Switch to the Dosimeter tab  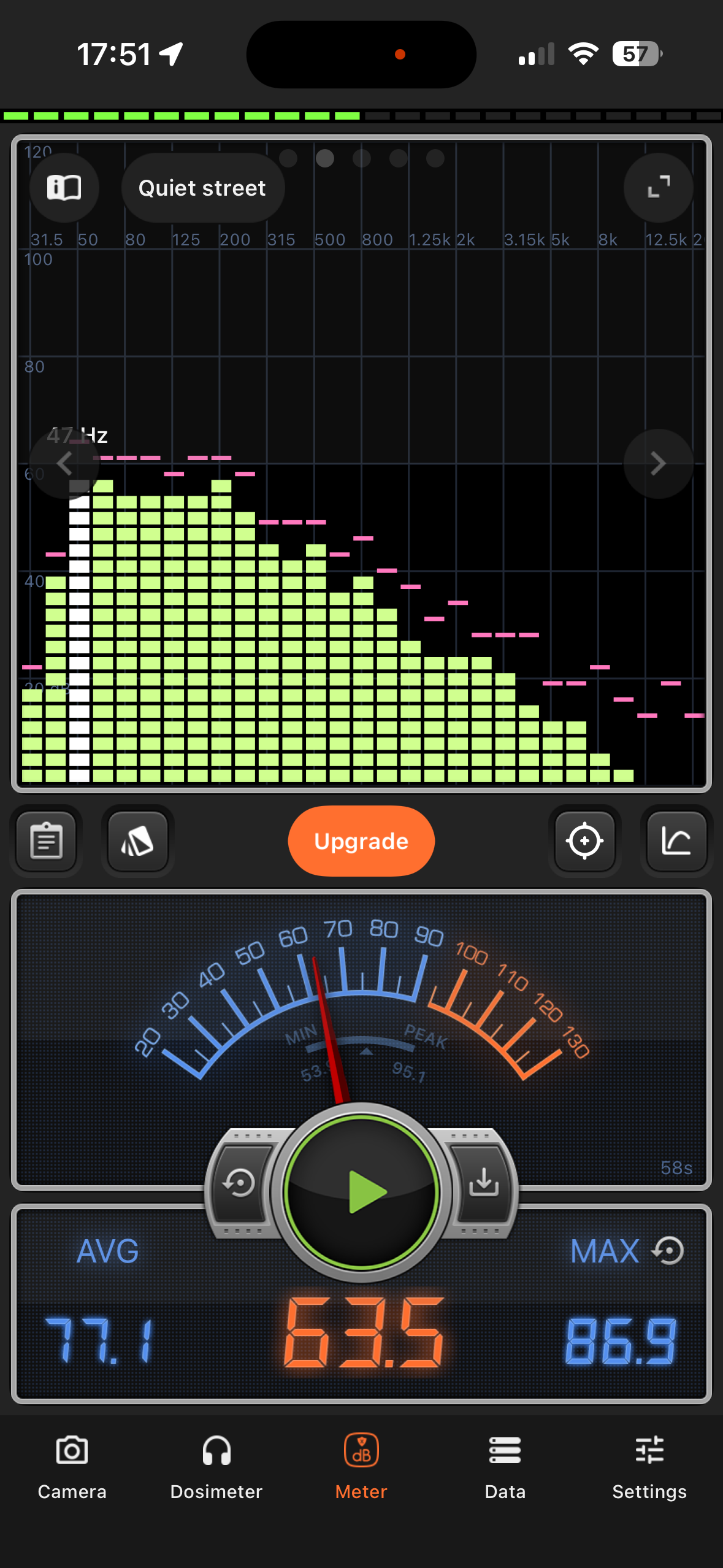(216, 1467)
